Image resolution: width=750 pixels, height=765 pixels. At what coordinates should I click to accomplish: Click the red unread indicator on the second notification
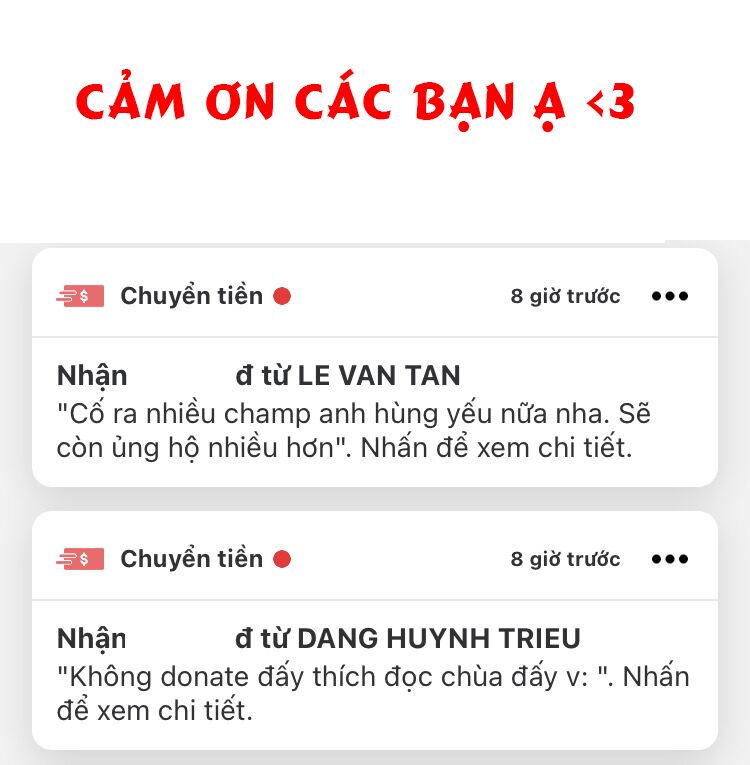(x=284, y=559)
